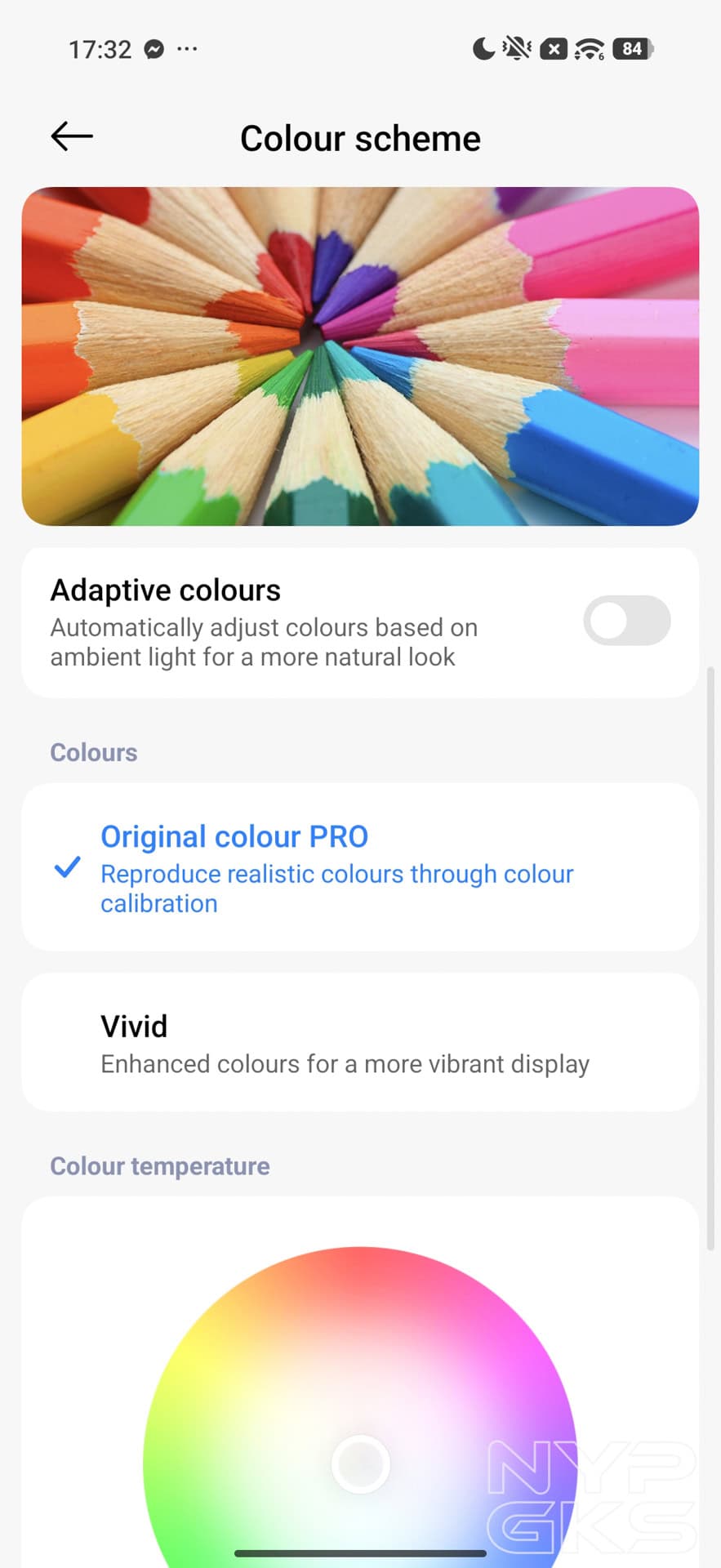Tap the no-SIM card icon
This screenshot has height=1568, width=721.
(x=553, y=49)
